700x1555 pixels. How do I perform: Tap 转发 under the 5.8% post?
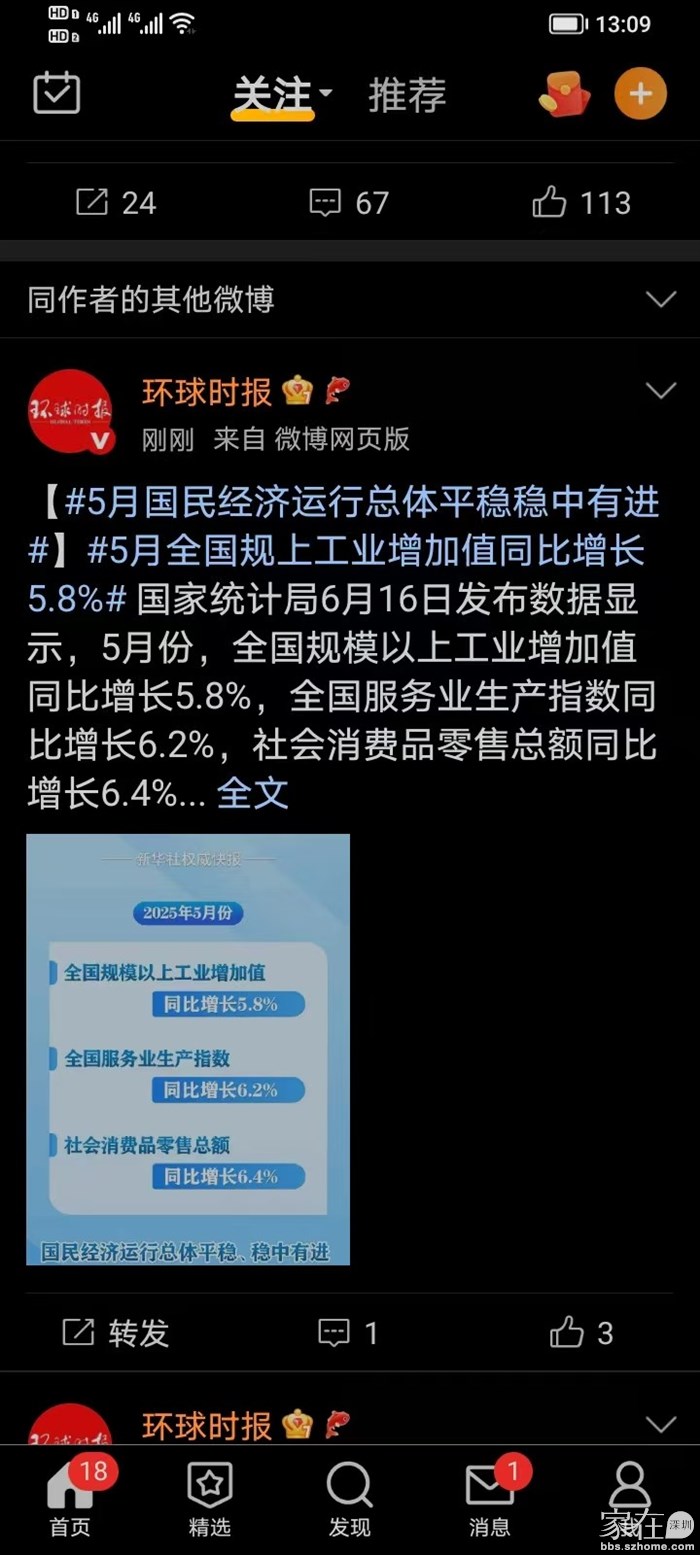[116, 1332]
